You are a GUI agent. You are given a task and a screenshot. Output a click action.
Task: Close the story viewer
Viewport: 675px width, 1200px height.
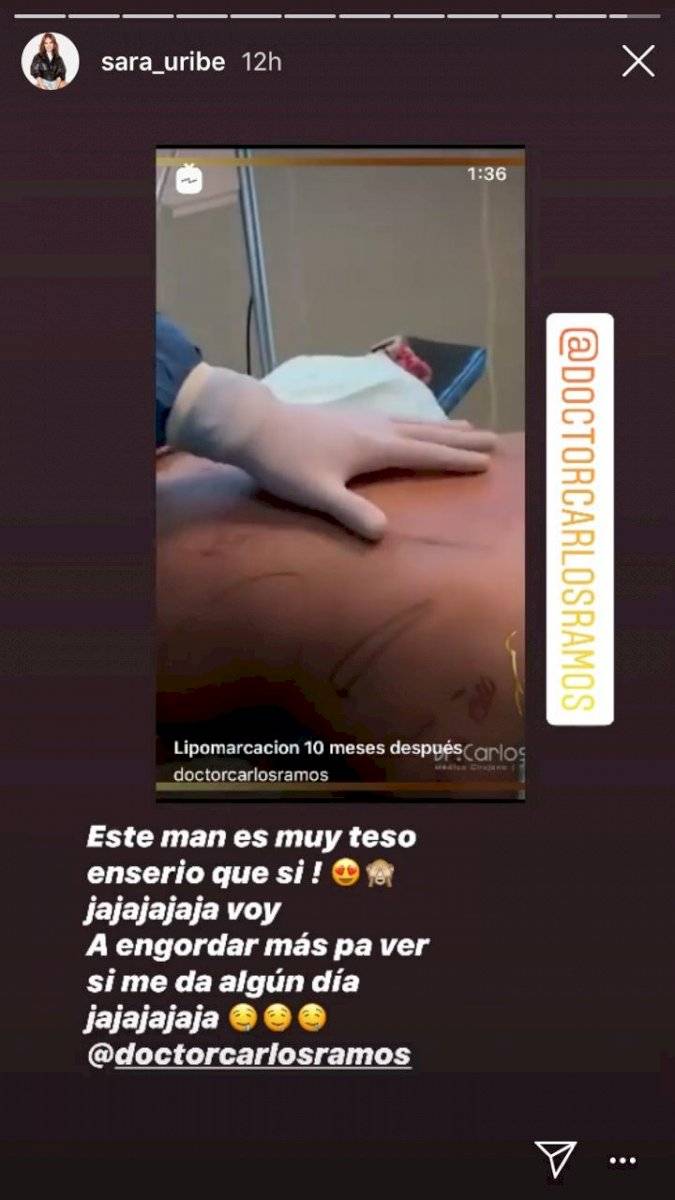coord(638,61)
